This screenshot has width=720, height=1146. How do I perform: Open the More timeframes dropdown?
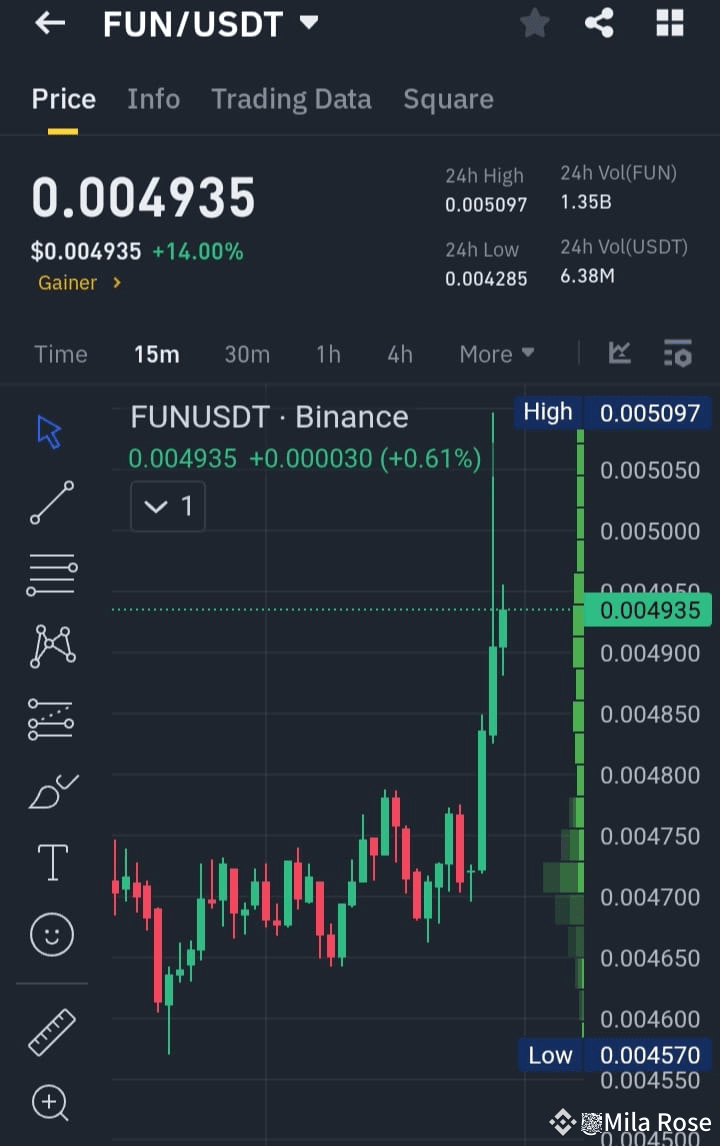[496, 354]
